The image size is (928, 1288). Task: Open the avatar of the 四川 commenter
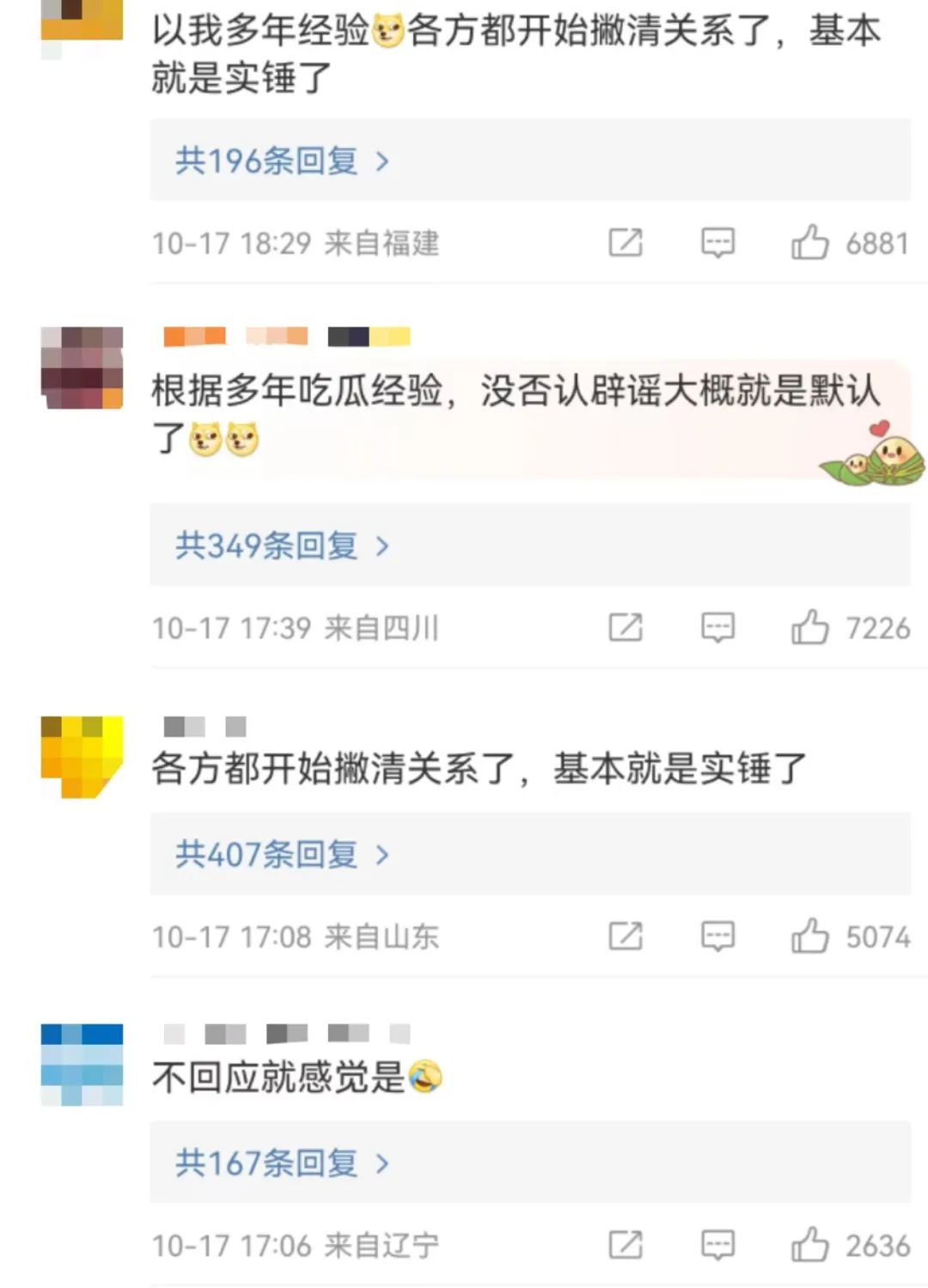[82, 368]
